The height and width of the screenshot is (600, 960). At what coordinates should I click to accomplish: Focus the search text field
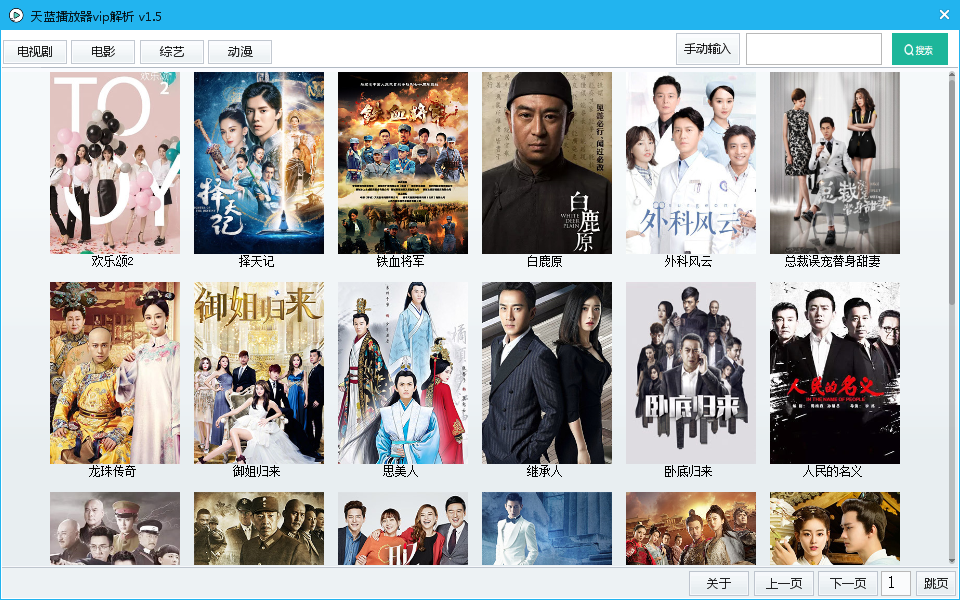(x=813, y=49)
